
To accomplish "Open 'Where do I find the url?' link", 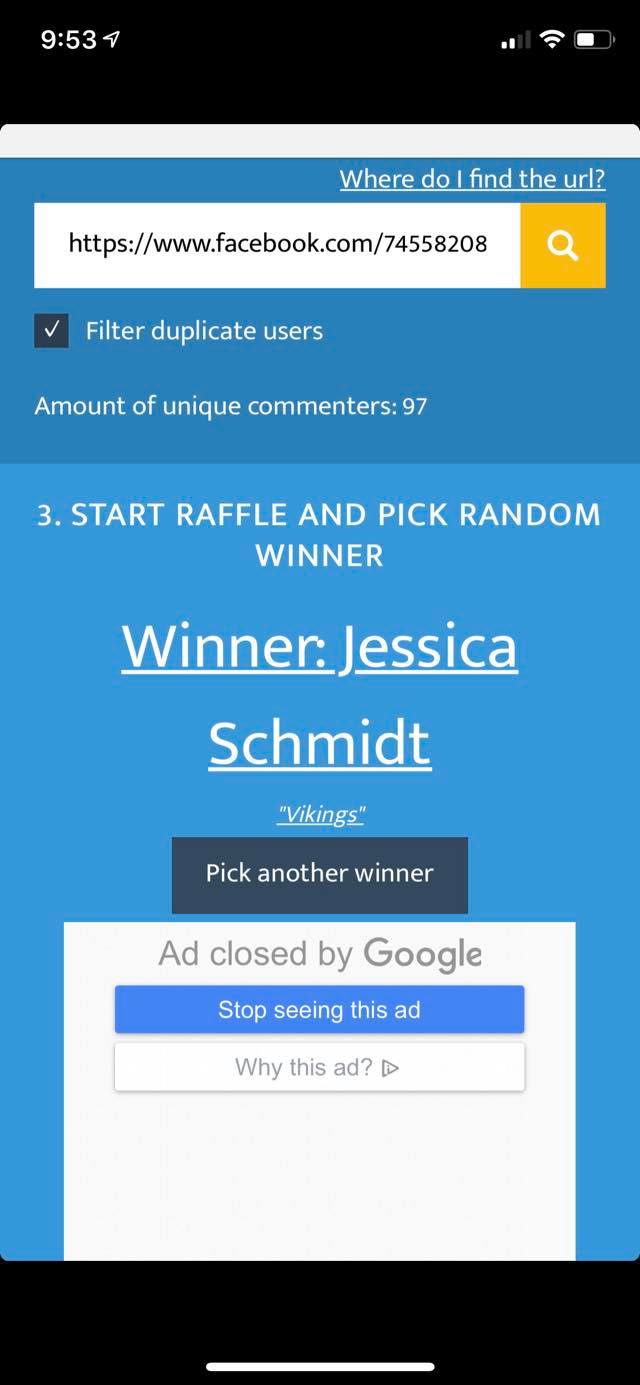I will click(x=472, y=179).
